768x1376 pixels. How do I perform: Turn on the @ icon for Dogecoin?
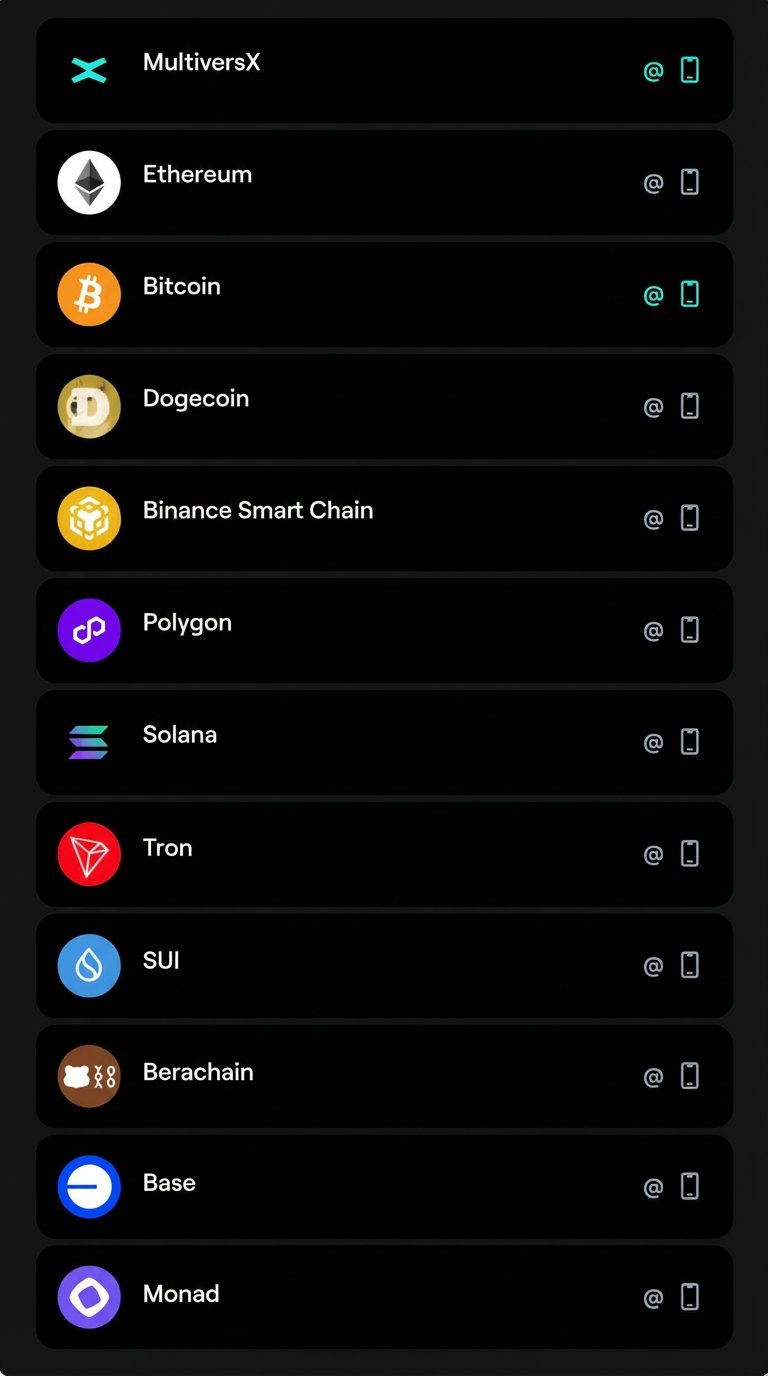point(653,407)
